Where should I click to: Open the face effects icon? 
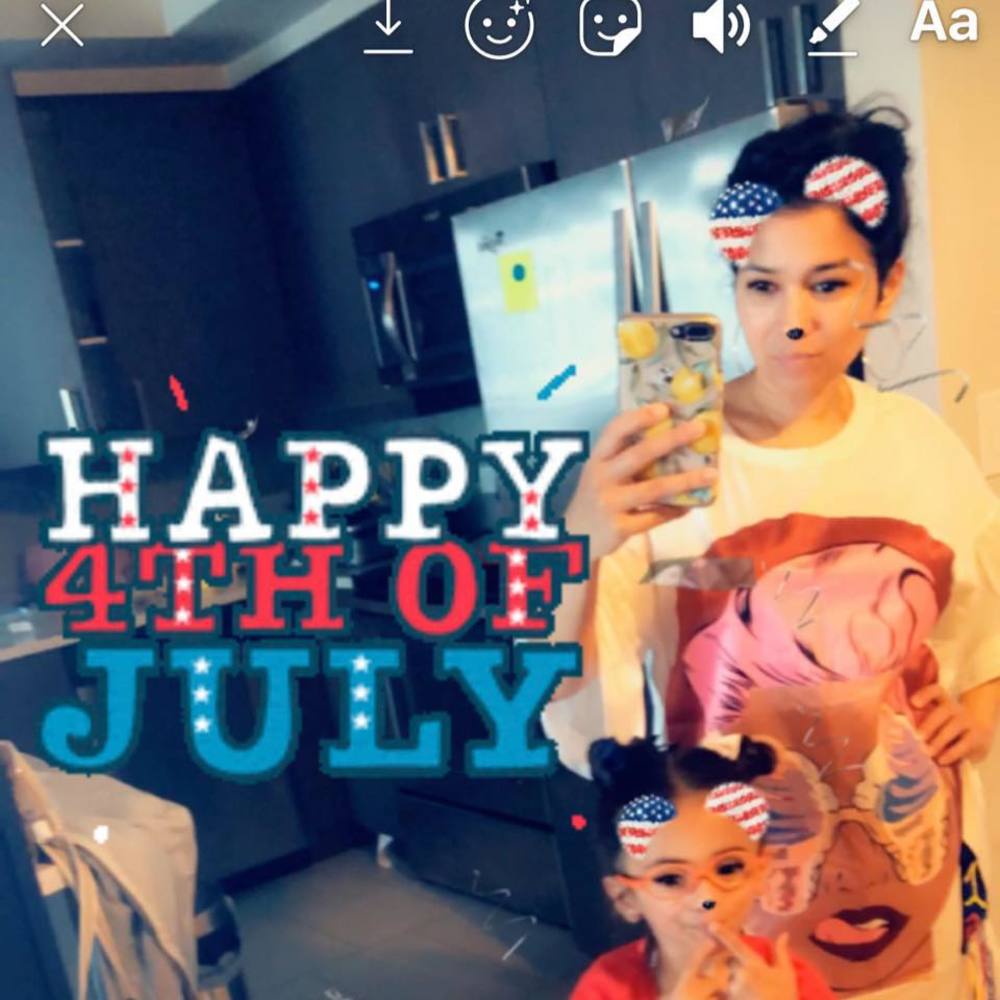click(x=498, y=26)
